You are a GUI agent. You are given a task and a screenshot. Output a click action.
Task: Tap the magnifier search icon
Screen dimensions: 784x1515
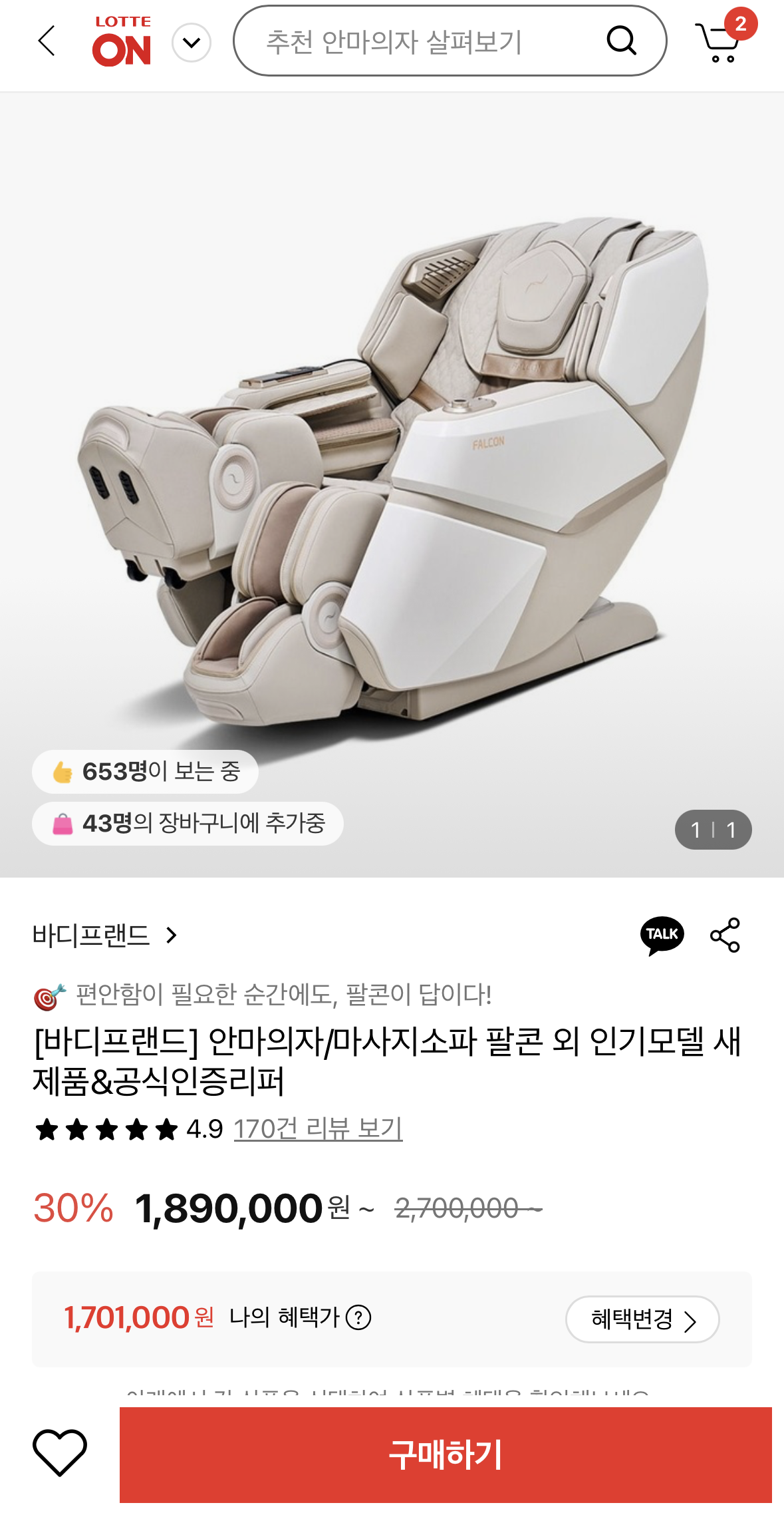(x=622, y=41)
